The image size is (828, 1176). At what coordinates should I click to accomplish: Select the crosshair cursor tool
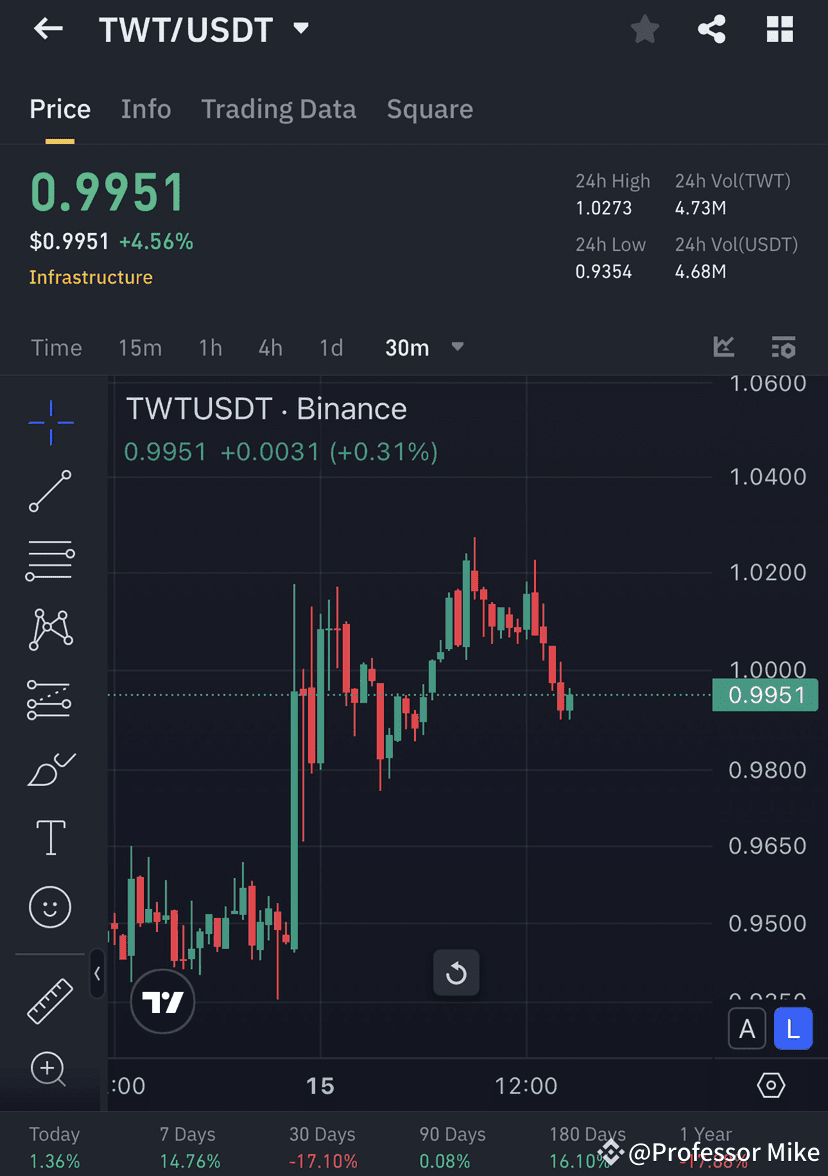[50, 422]
